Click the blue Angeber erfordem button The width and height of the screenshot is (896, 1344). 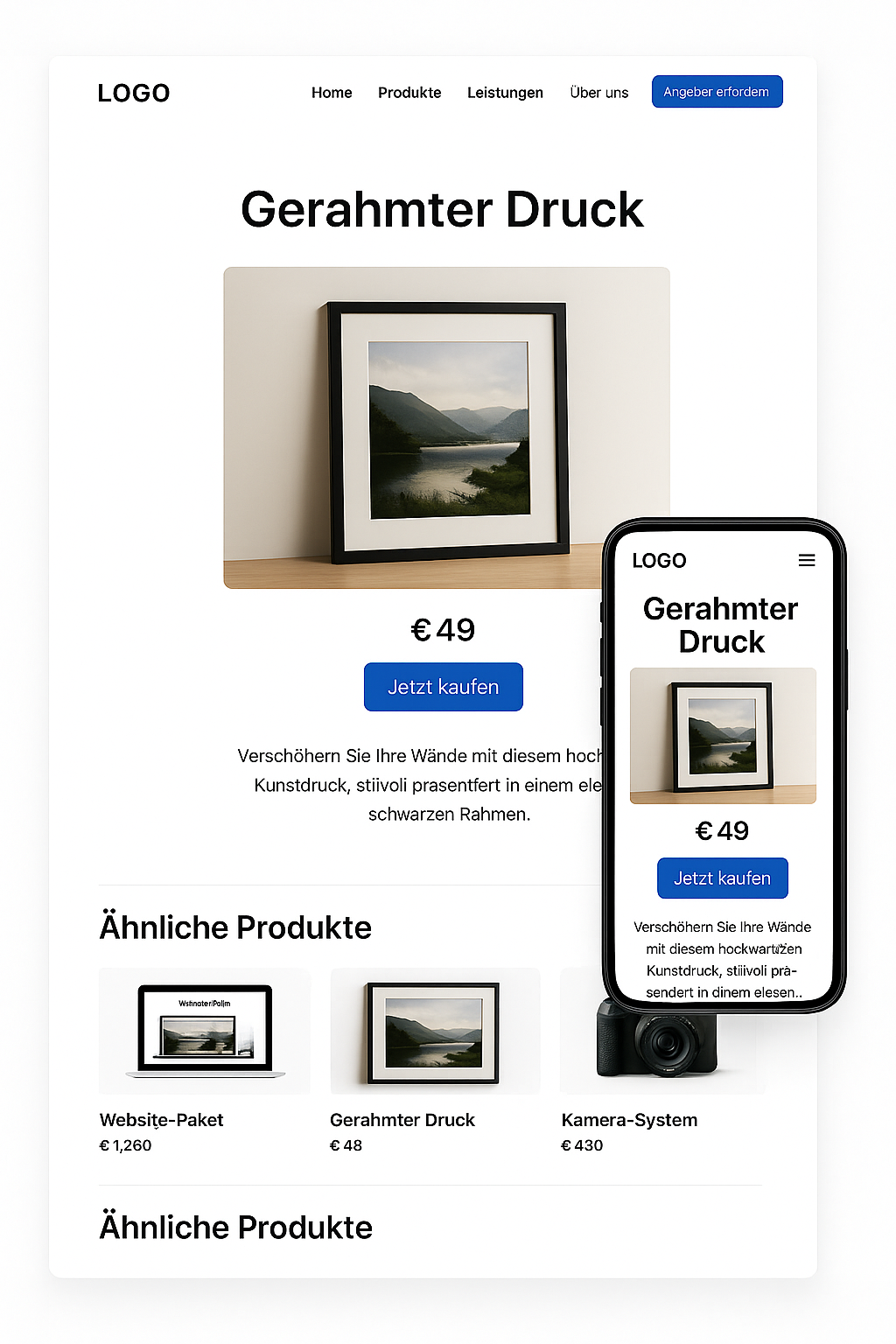coord(717,91)
